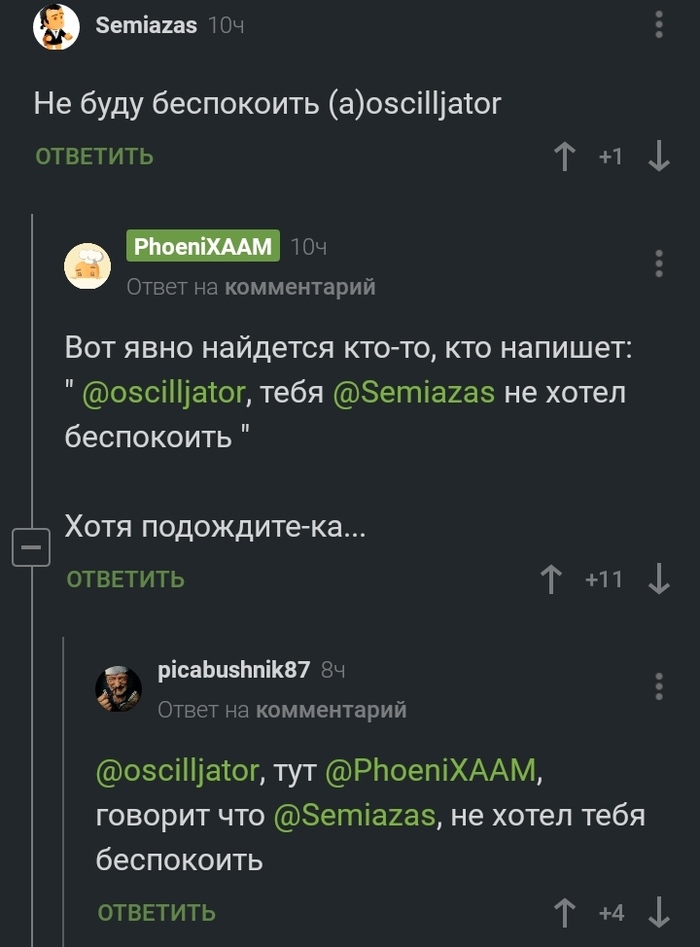
Task: Tap the @Semiazas mention in PhoeniXAAM's comment
Action: click(x=415, y=393)
